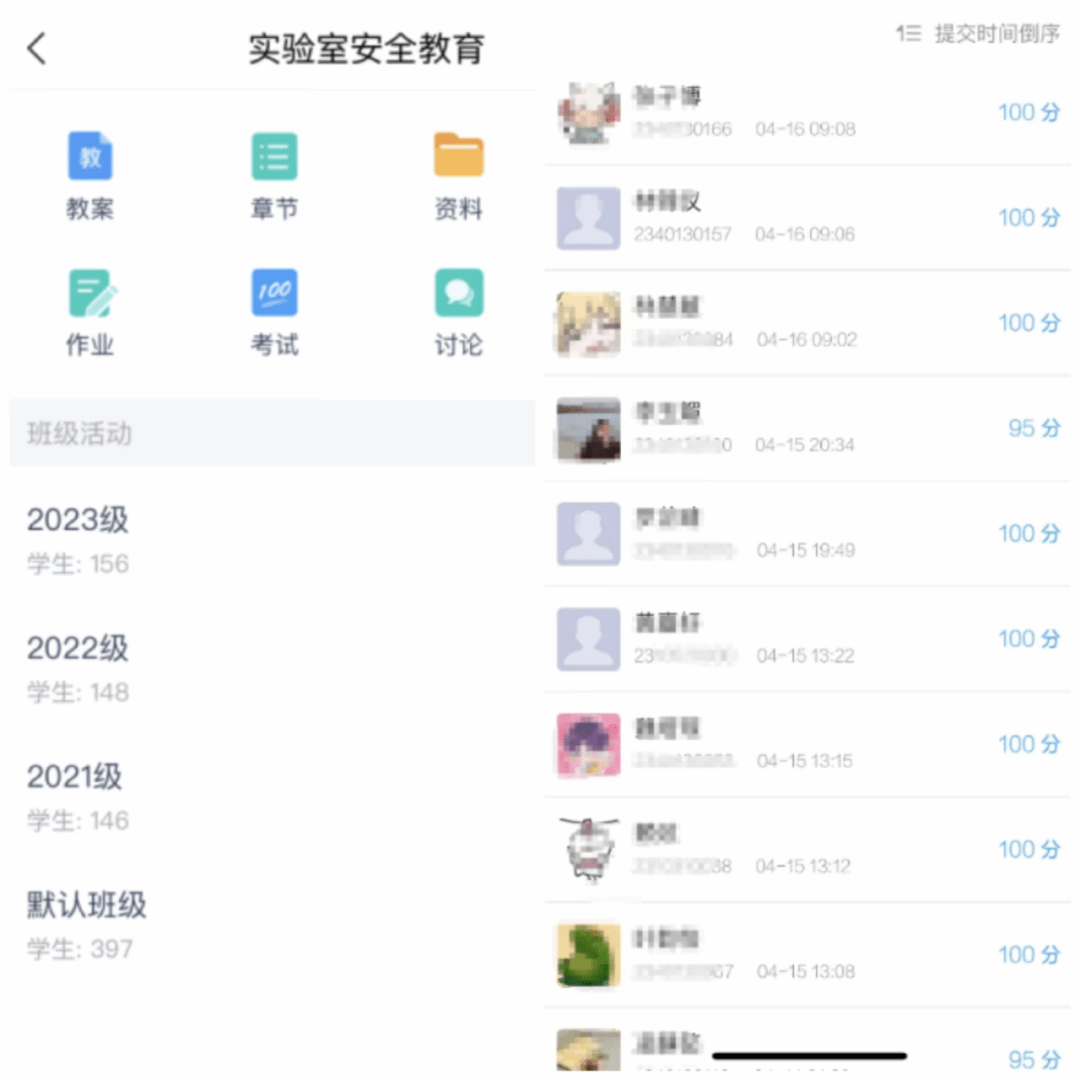Open the submission from 04-15 20:34
1080x1080 pixels.
click(x=806, y=429)
